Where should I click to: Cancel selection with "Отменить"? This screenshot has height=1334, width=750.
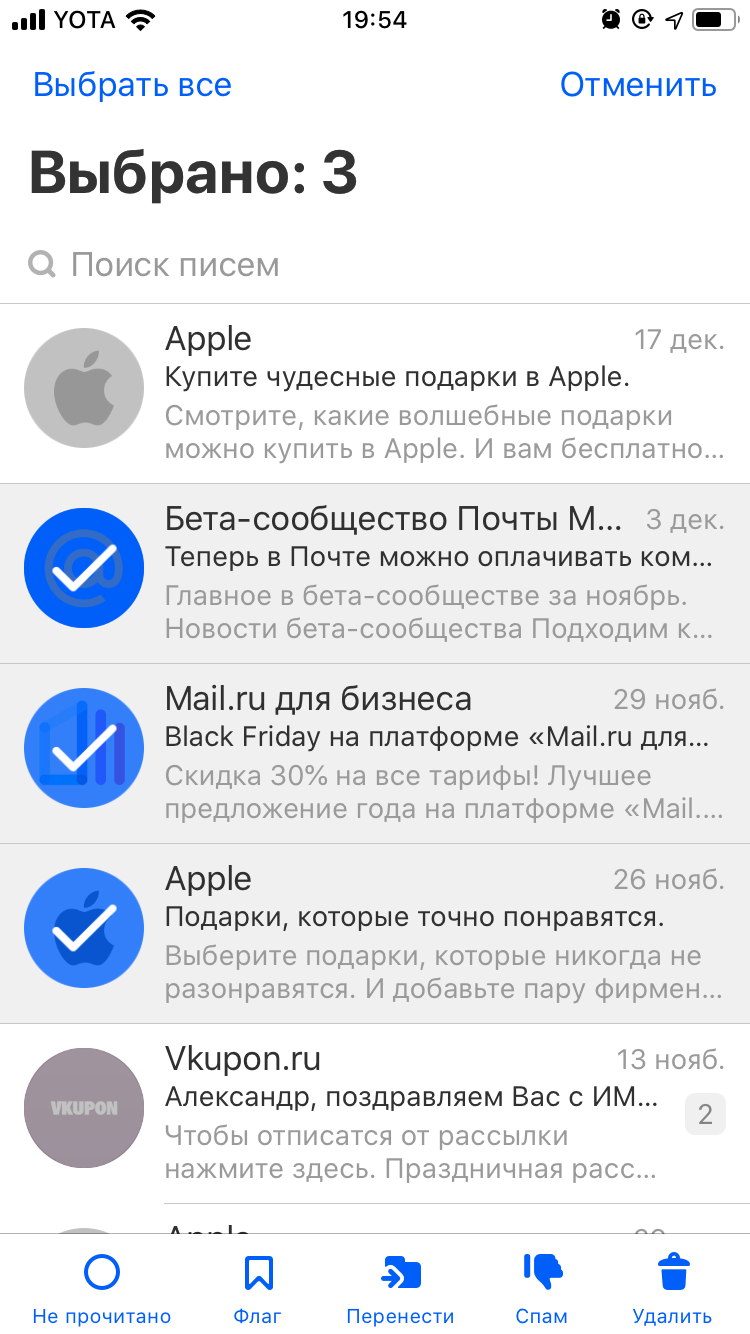(638, 85)
